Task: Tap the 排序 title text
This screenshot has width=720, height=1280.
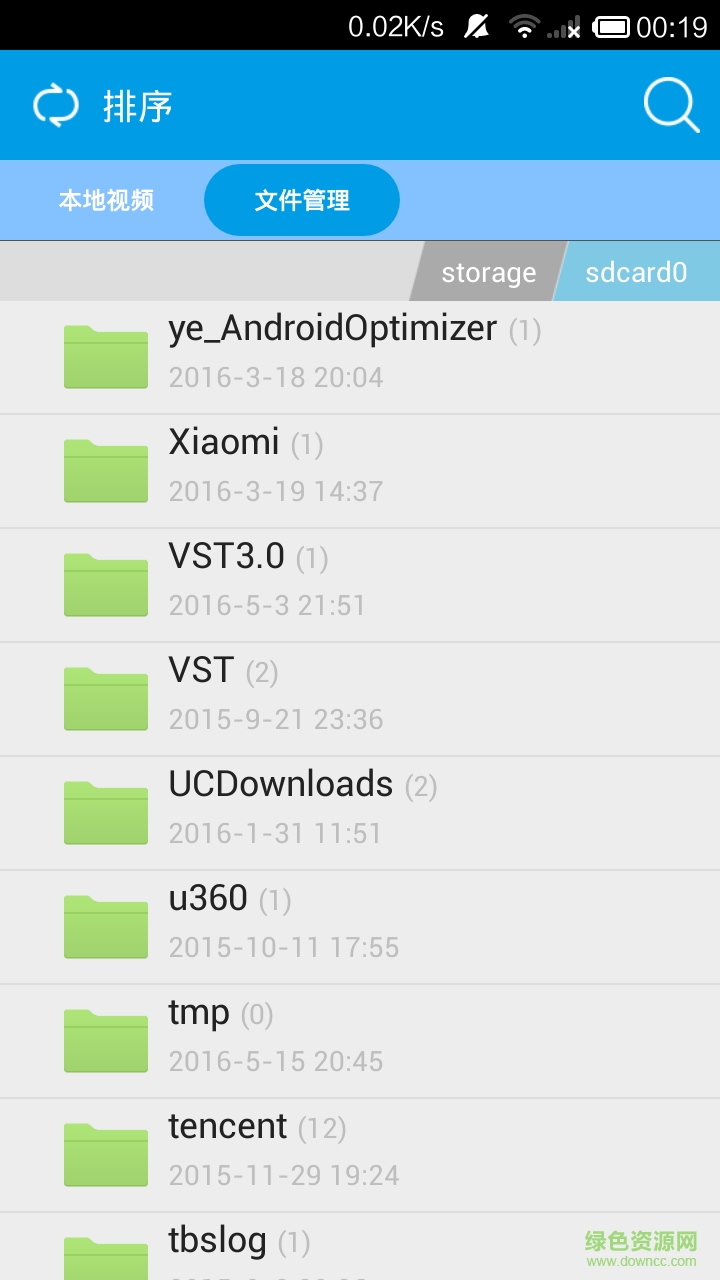Action: point(137,104)
